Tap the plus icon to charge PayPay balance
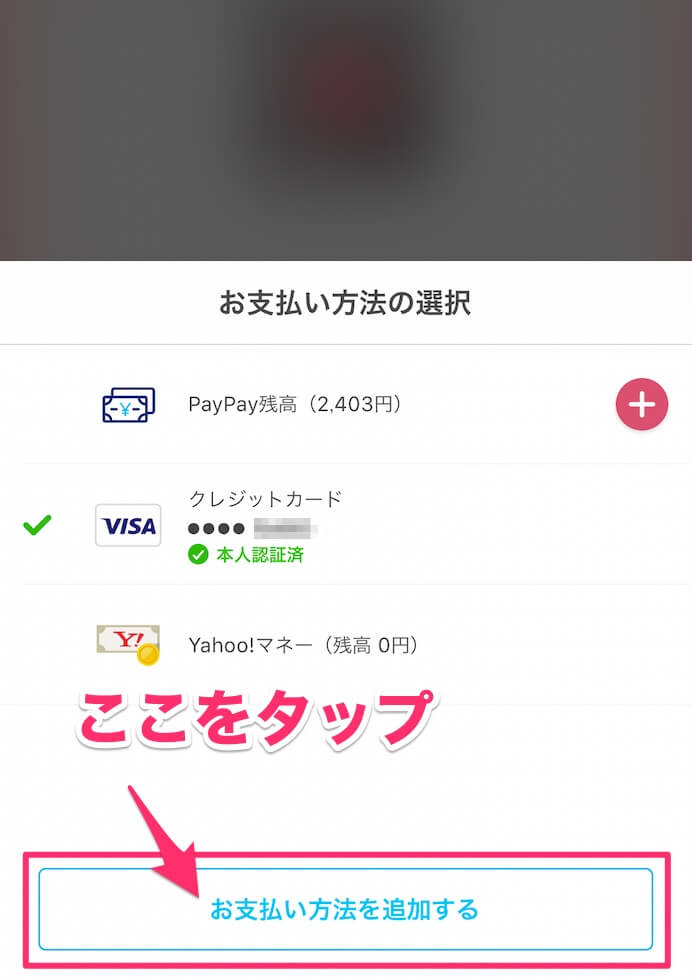Image resolution: width=692 pixels, height=980 pixels. (641, 405)
